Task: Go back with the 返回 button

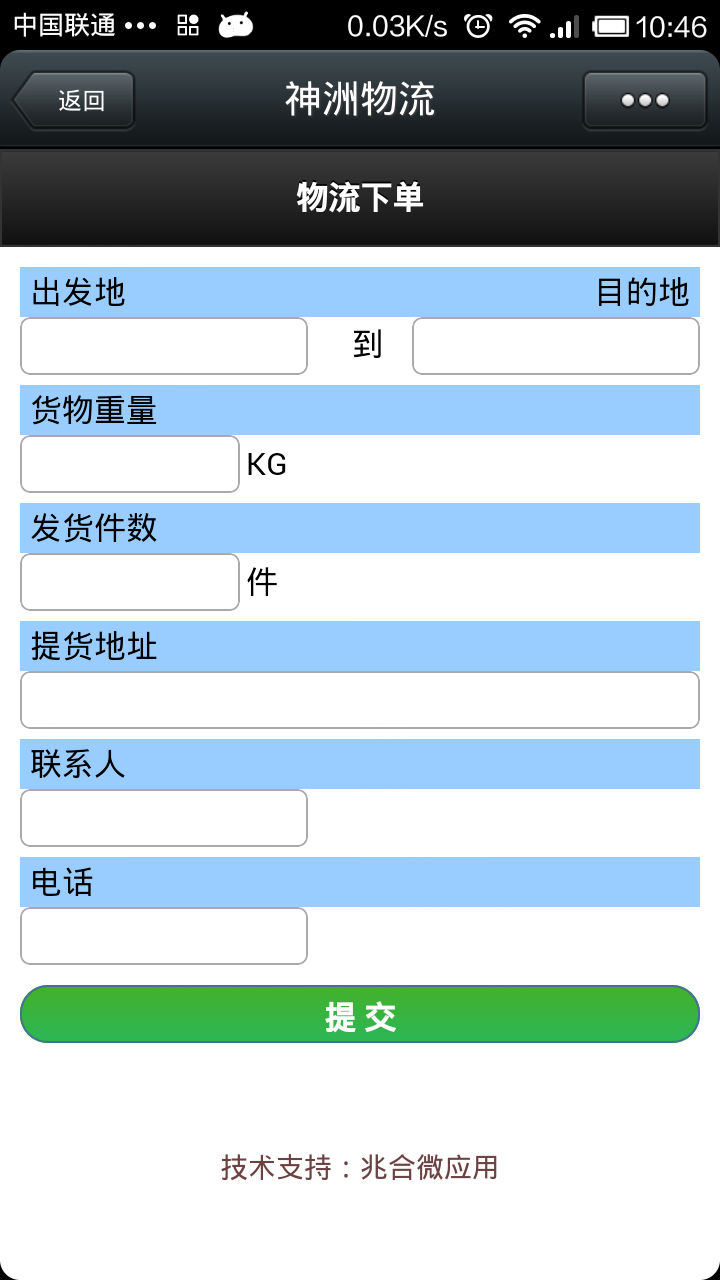Action: pos(74,100)
